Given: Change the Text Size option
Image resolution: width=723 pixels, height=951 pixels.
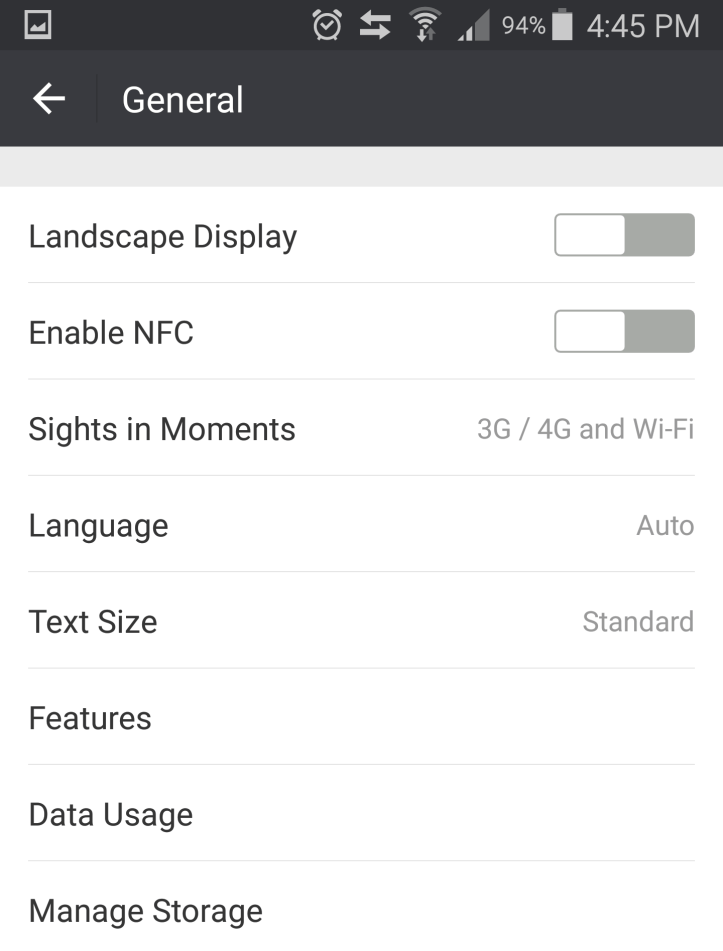Looking at the screenshot, I should [x=360, y=621].
